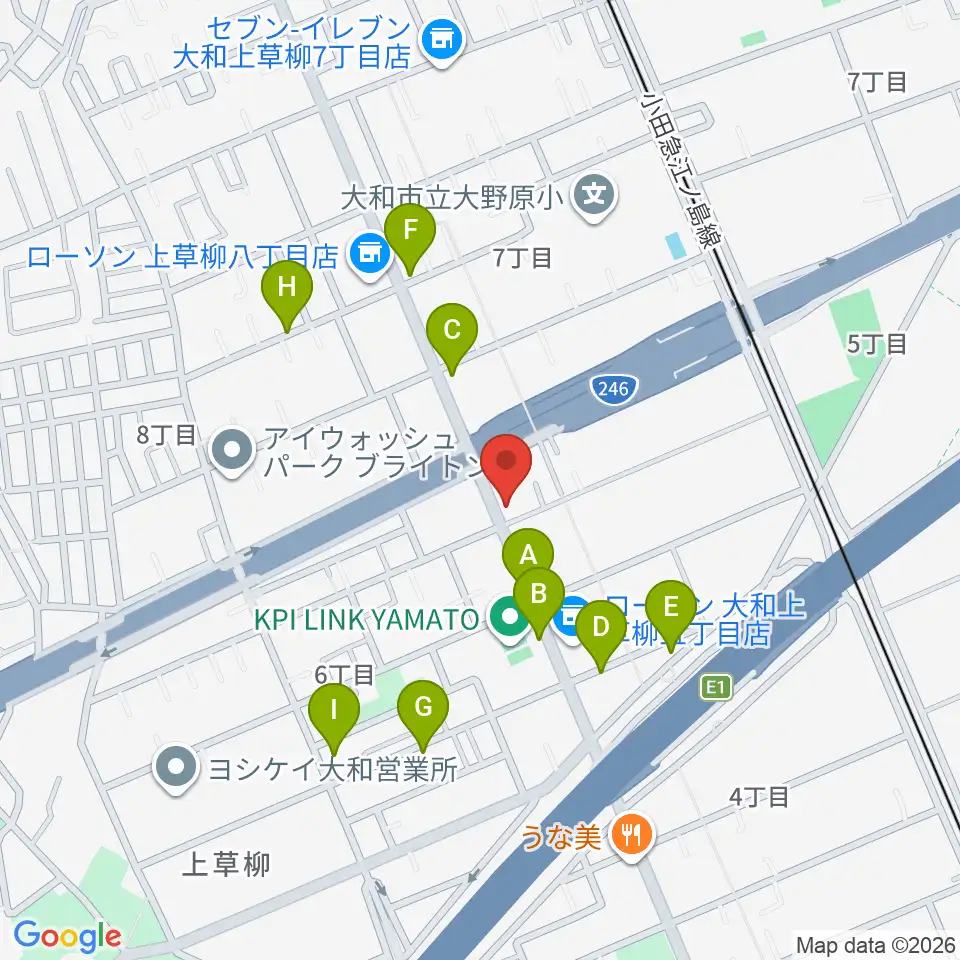The image size is (960, 960).
Task: Tap the ヨシケイ大和営業所 place pin
Action: [176, 768]
